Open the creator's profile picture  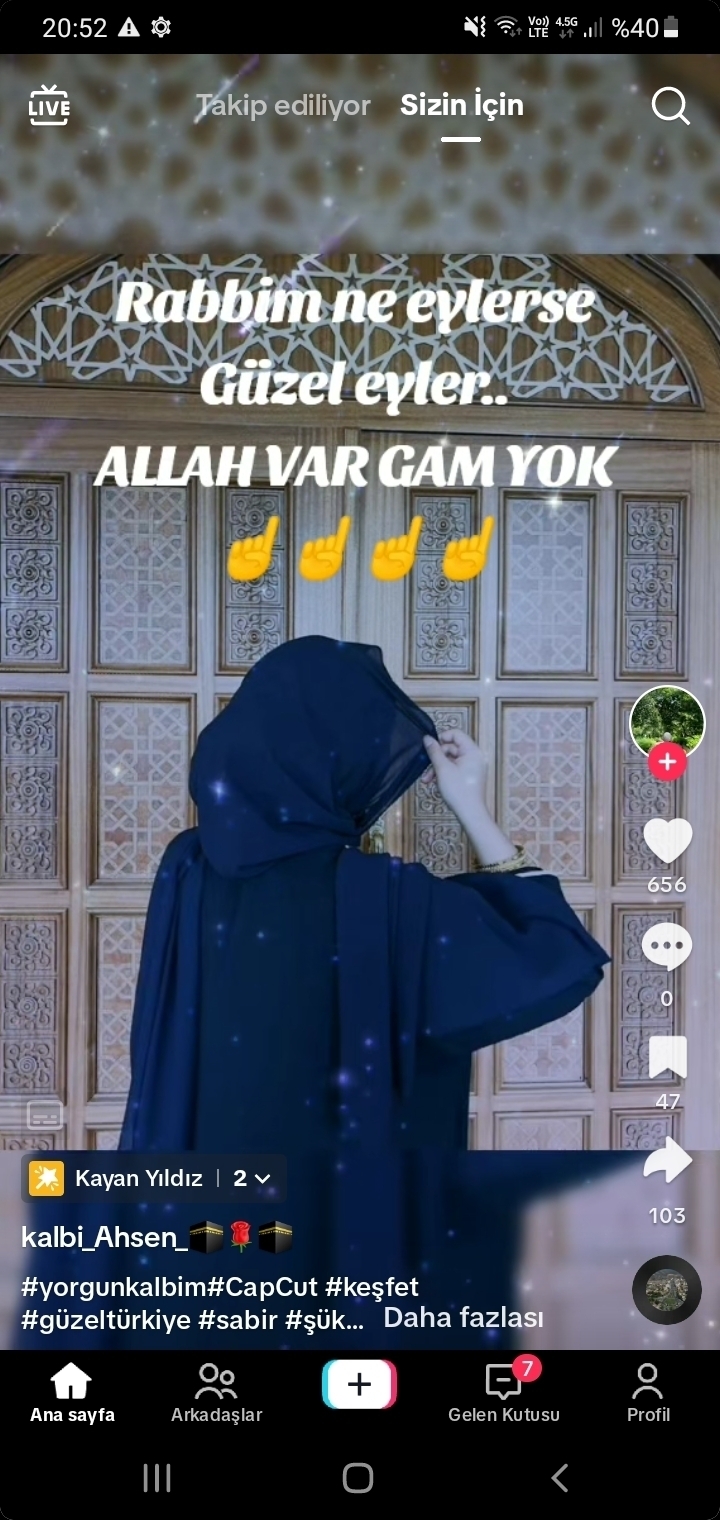667,723
